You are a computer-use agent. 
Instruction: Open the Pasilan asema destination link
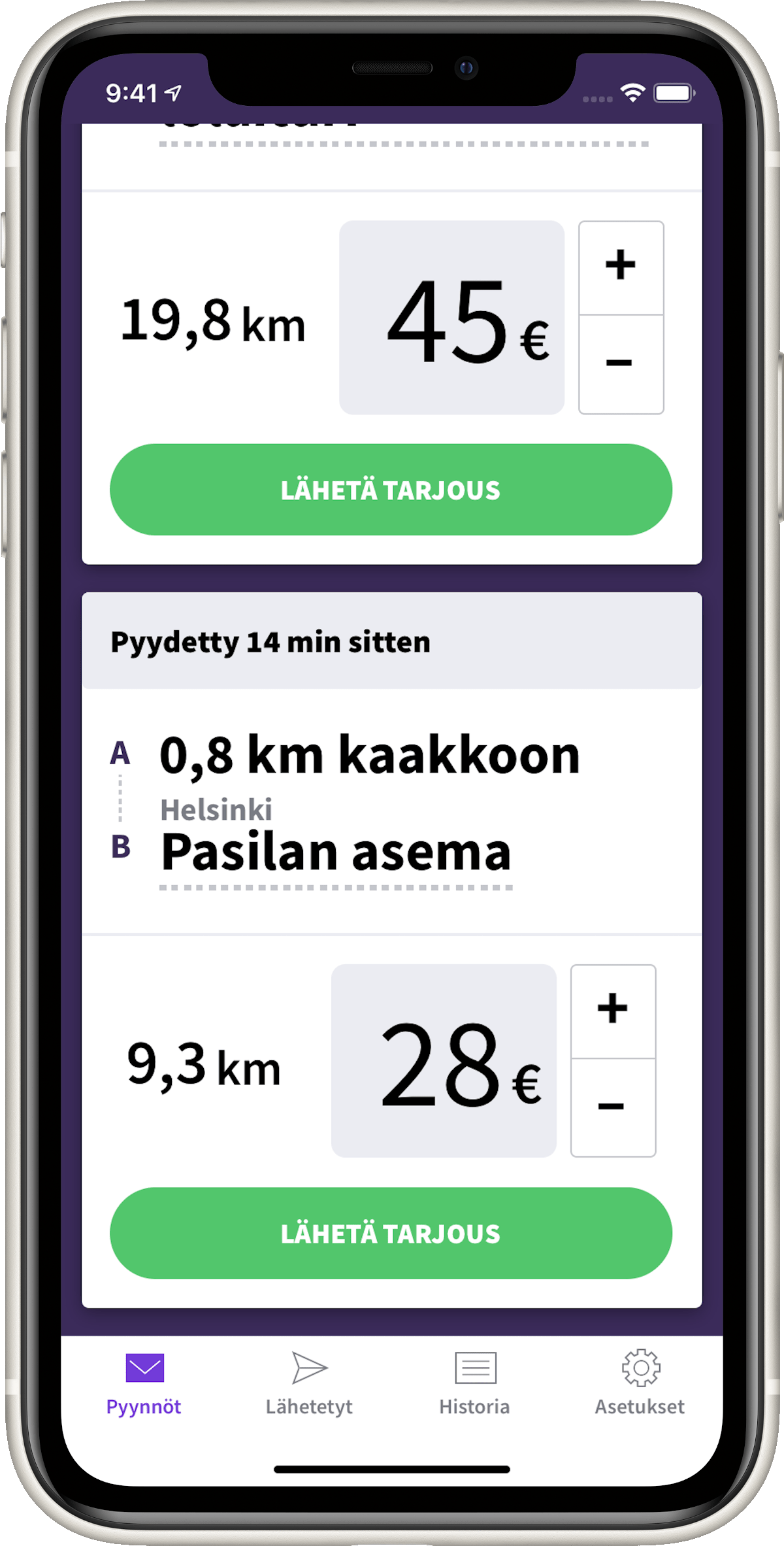pyautogui.click(x=336, y=853)
